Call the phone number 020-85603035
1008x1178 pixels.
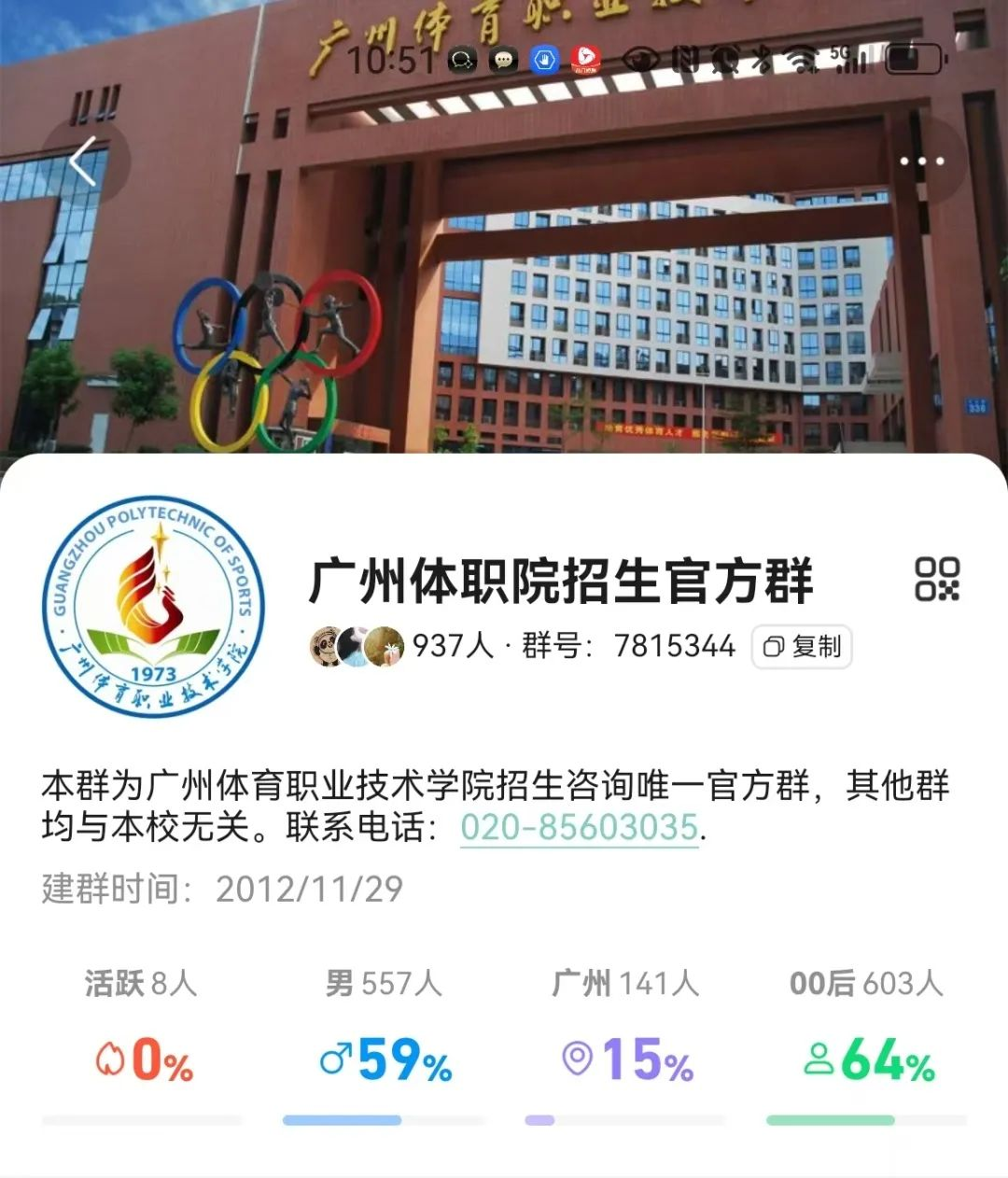click(580, 828)
